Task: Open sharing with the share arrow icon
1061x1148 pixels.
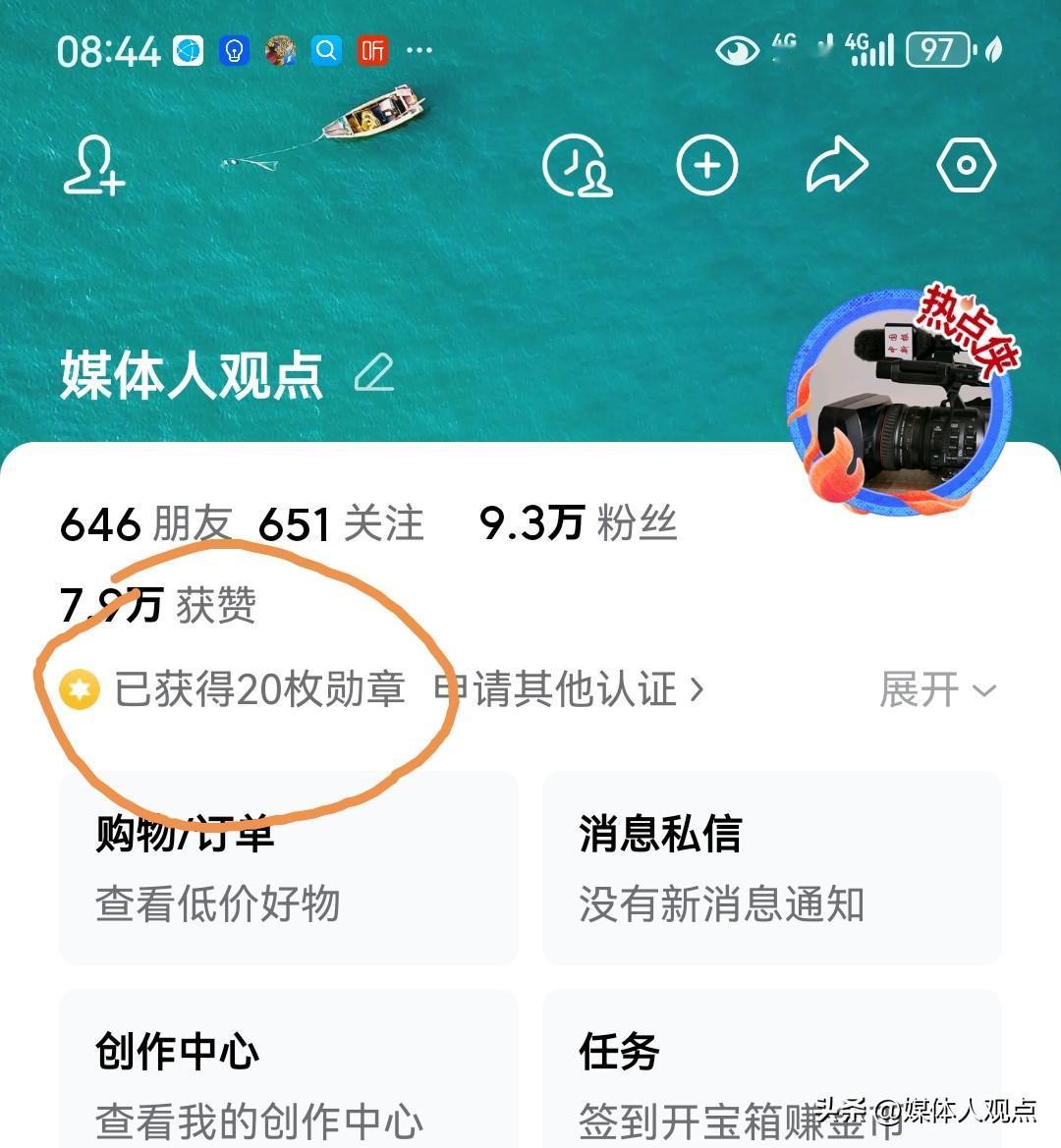Action: coord(836,165)
